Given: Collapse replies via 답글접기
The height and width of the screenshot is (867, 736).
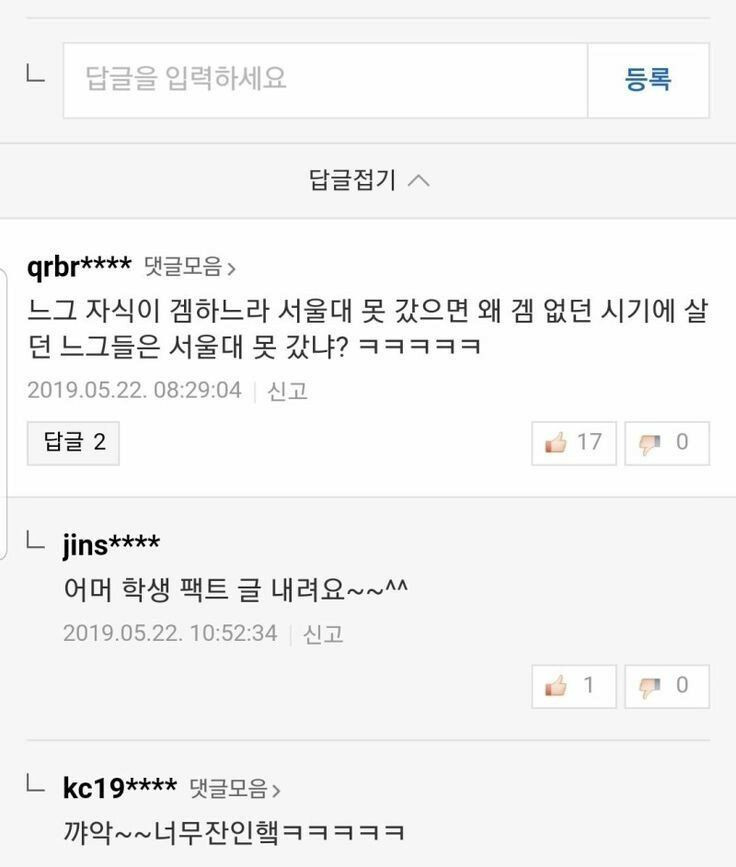Looking at the screenshot, I should (368, 181).
